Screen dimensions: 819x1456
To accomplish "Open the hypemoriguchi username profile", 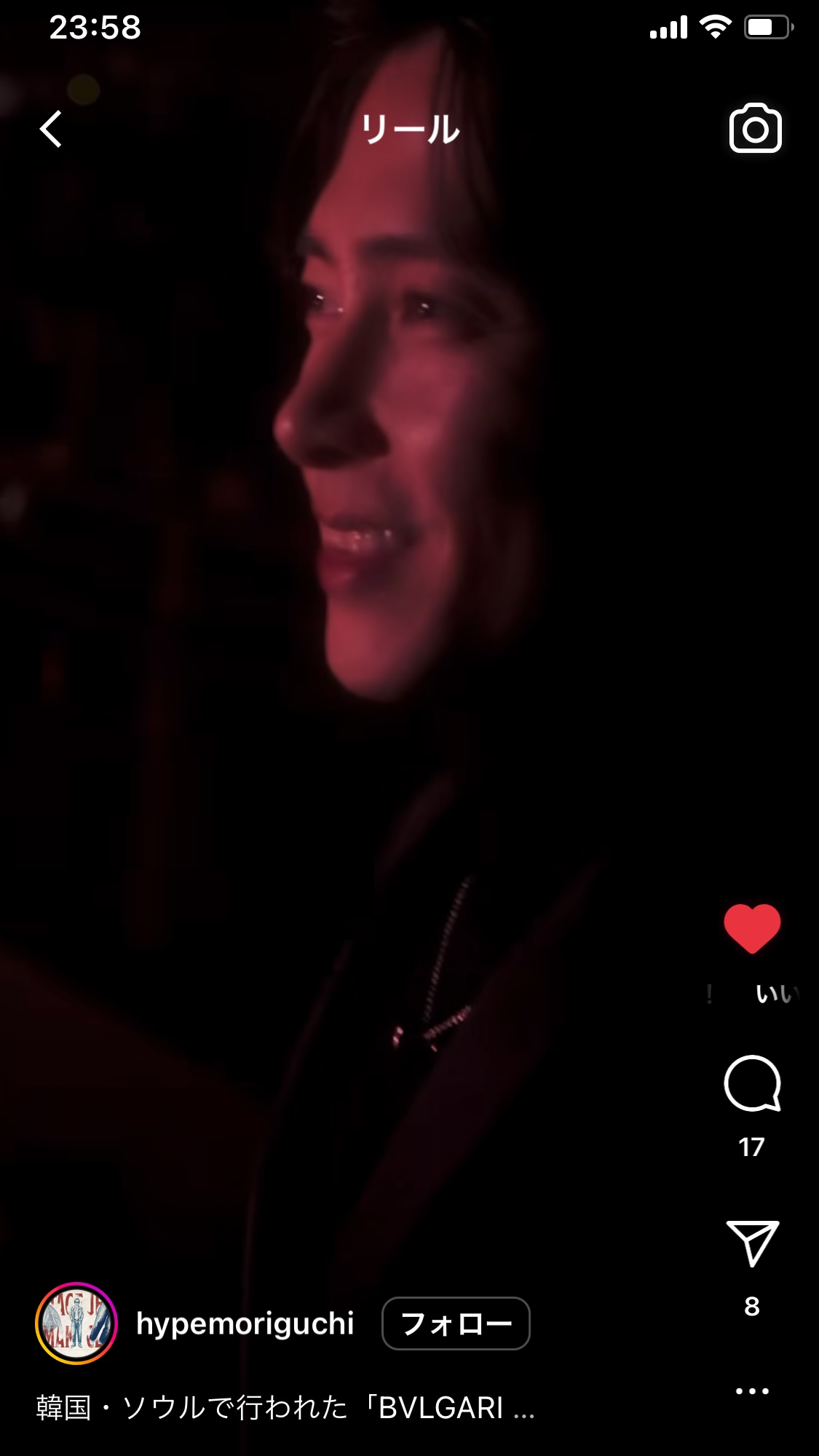I will 245,1324.
